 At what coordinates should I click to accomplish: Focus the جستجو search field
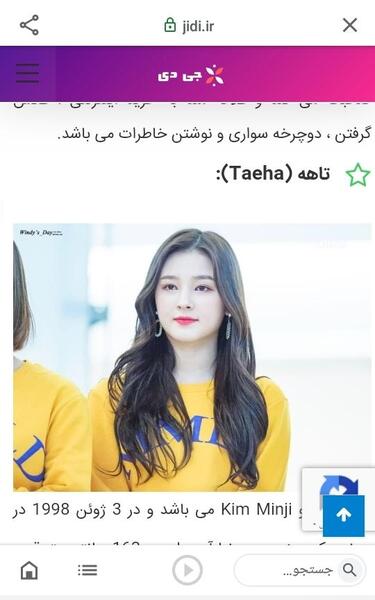[298, 570]
